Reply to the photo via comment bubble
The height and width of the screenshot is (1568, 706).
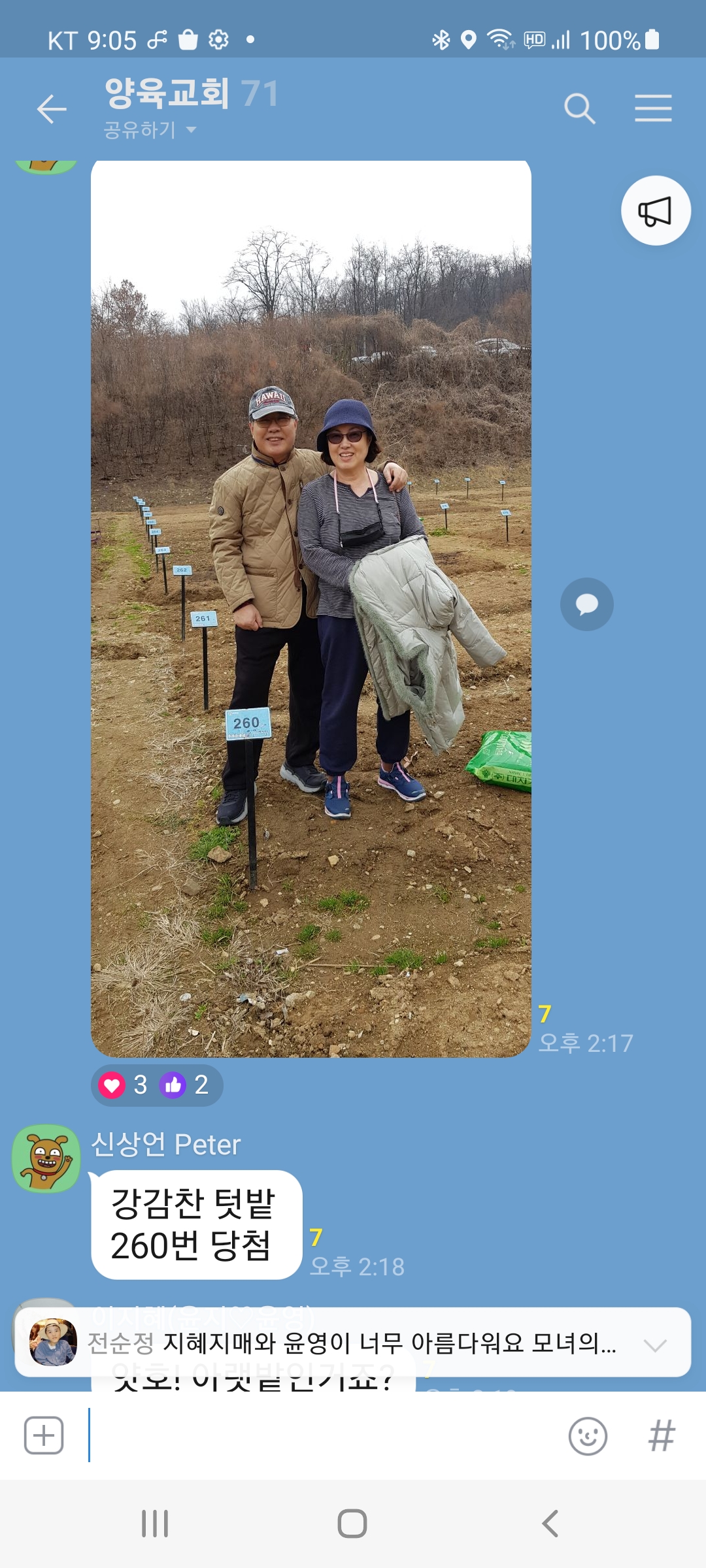pyautogui.click(x=586, y=604)
